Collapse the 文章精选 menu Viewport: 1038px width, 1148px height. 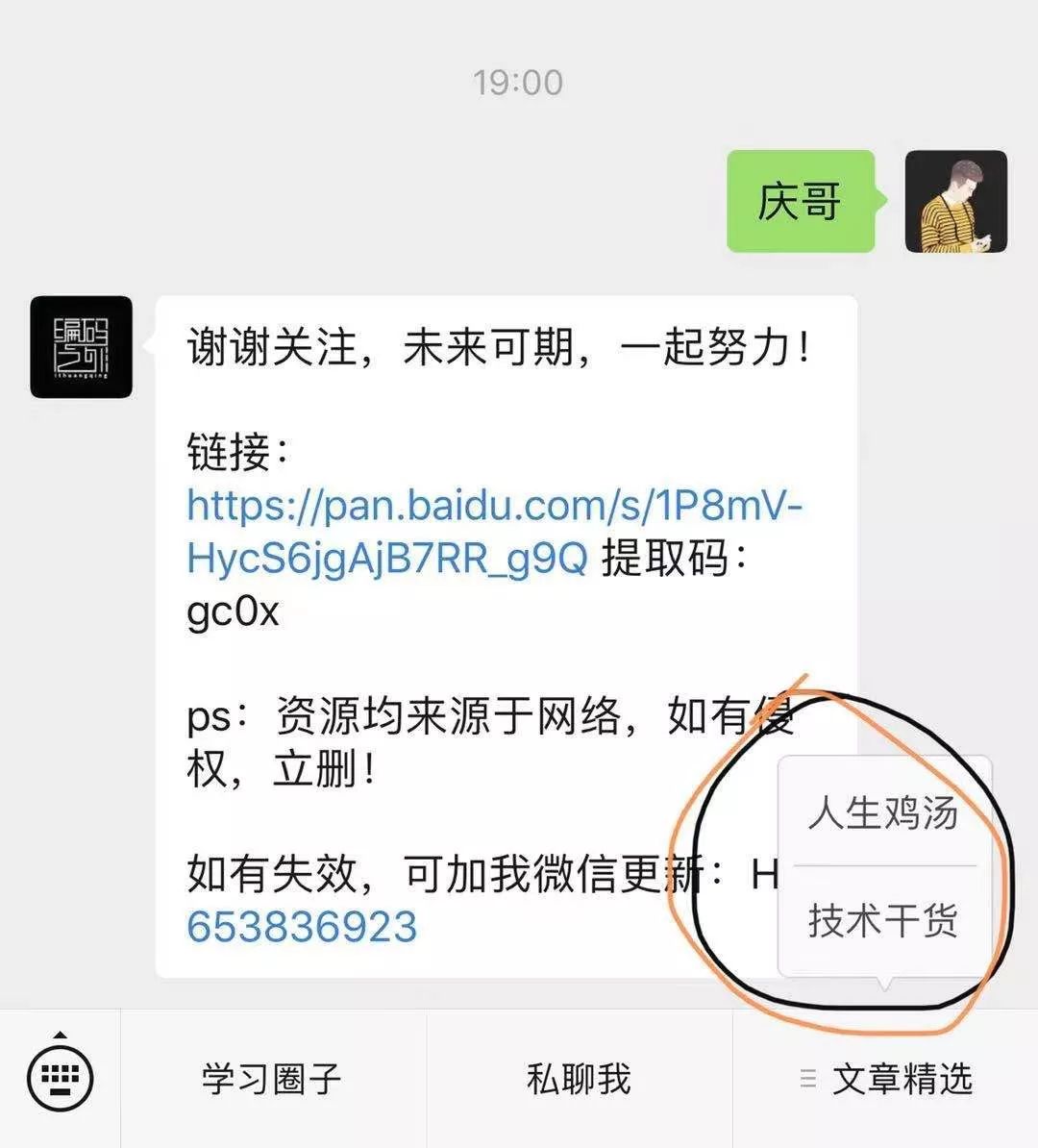[885, 1079]
